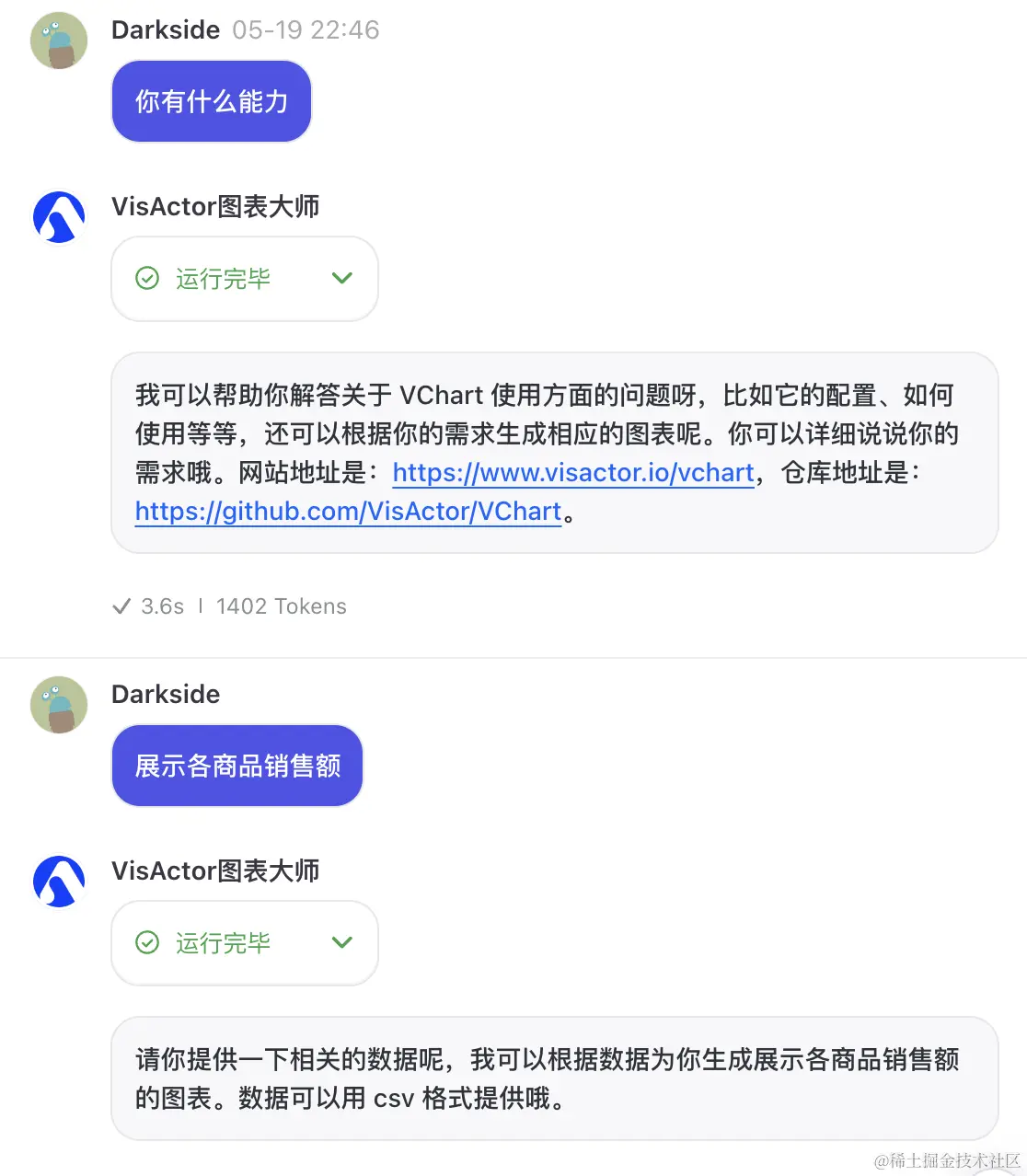Open the visactor.io/vchart website link
This screenshot has width=1027, height=1176.
(572, 473)
